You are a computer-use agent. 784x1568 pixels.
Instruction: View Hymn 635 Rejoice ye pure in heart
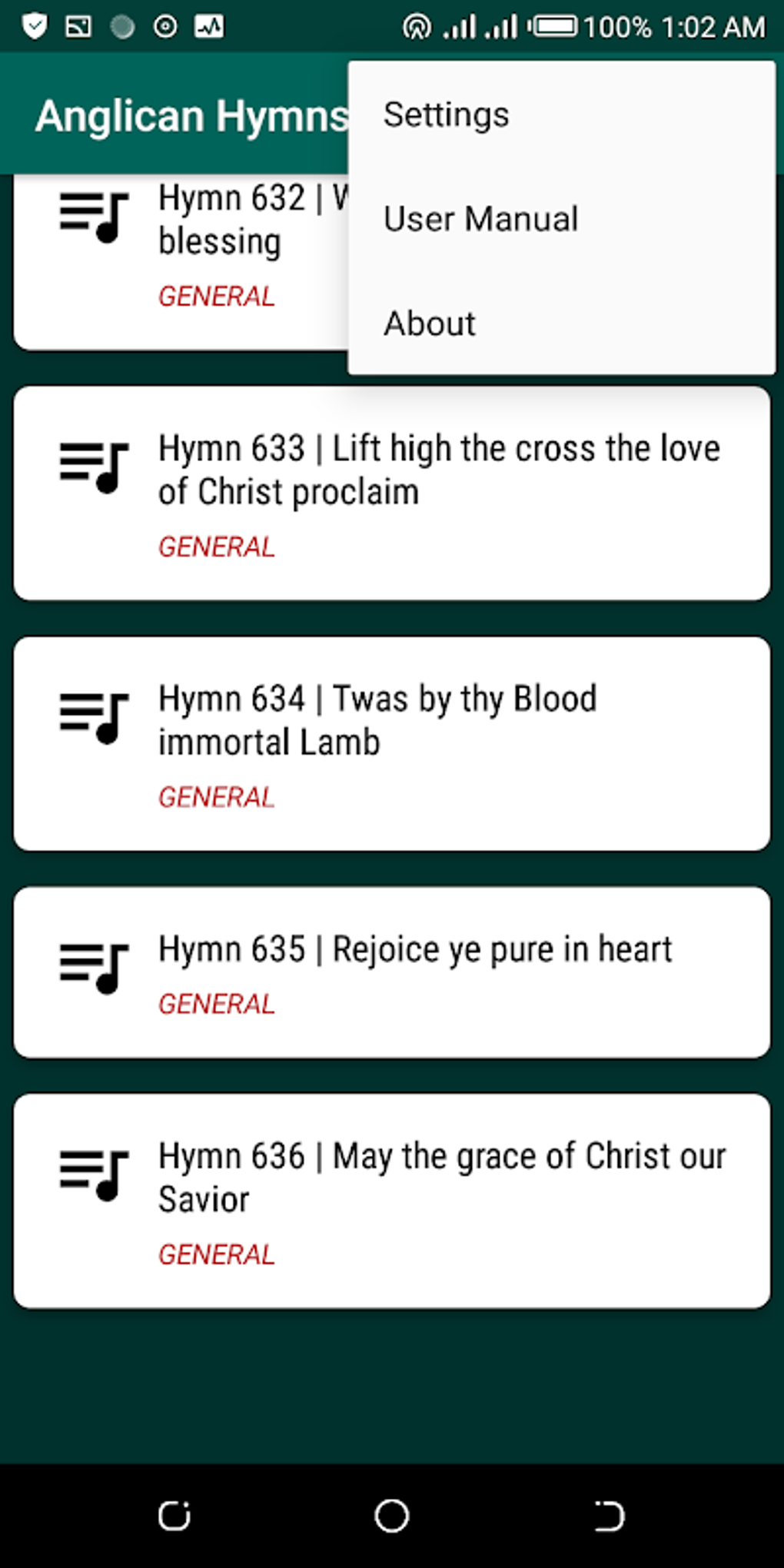(x=392, y=973)
